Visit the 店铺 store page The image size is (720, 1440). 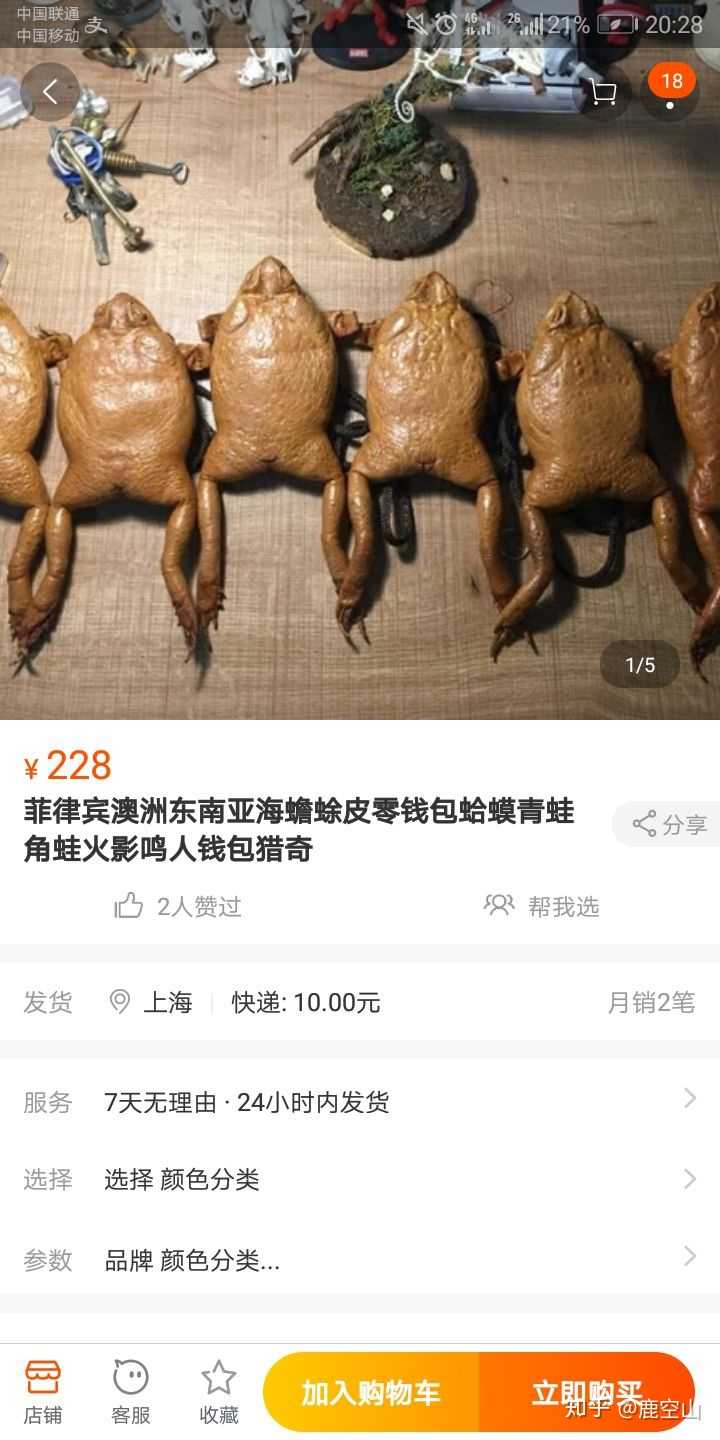point(43,1391)
